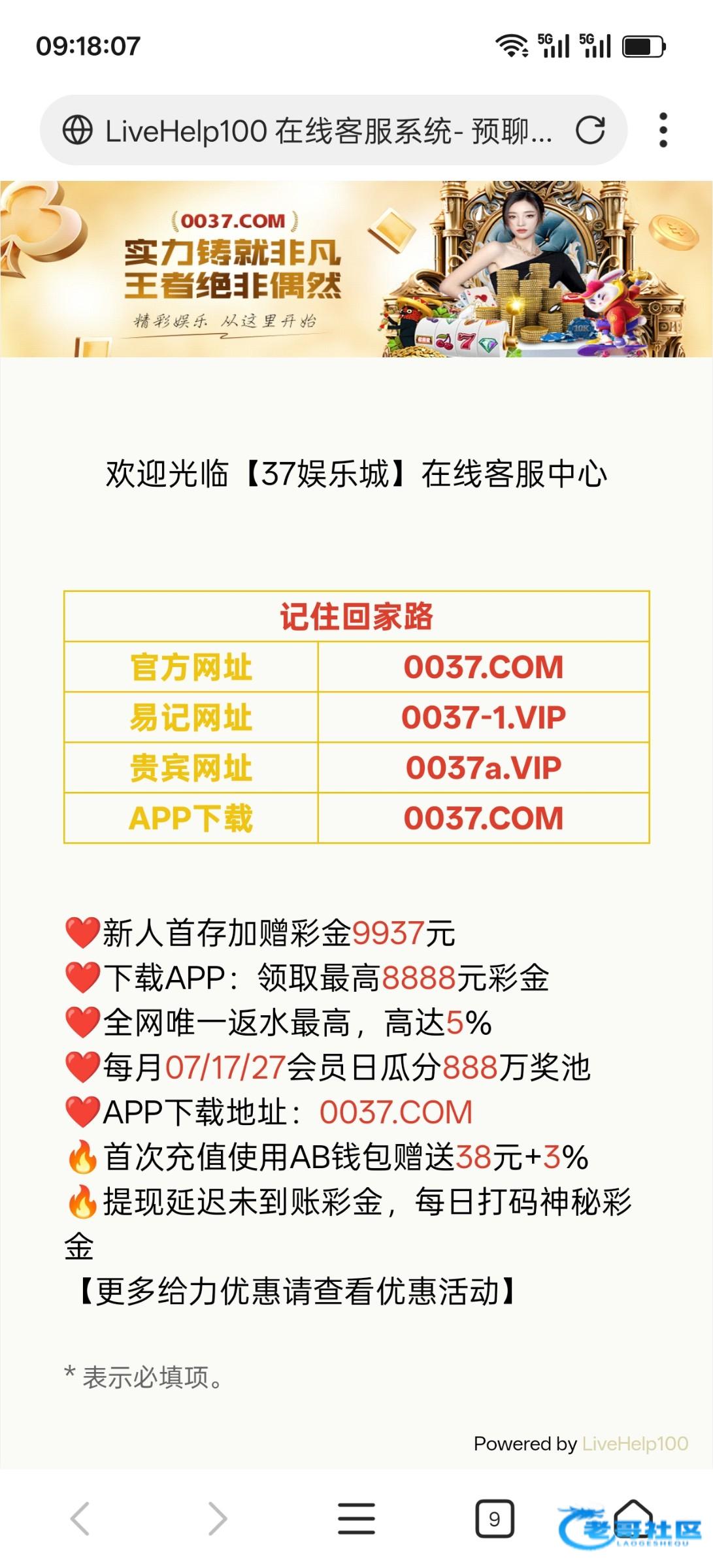713x1568 pixels.
Task: Reload the current page
Action: click(x=590, y=131)
